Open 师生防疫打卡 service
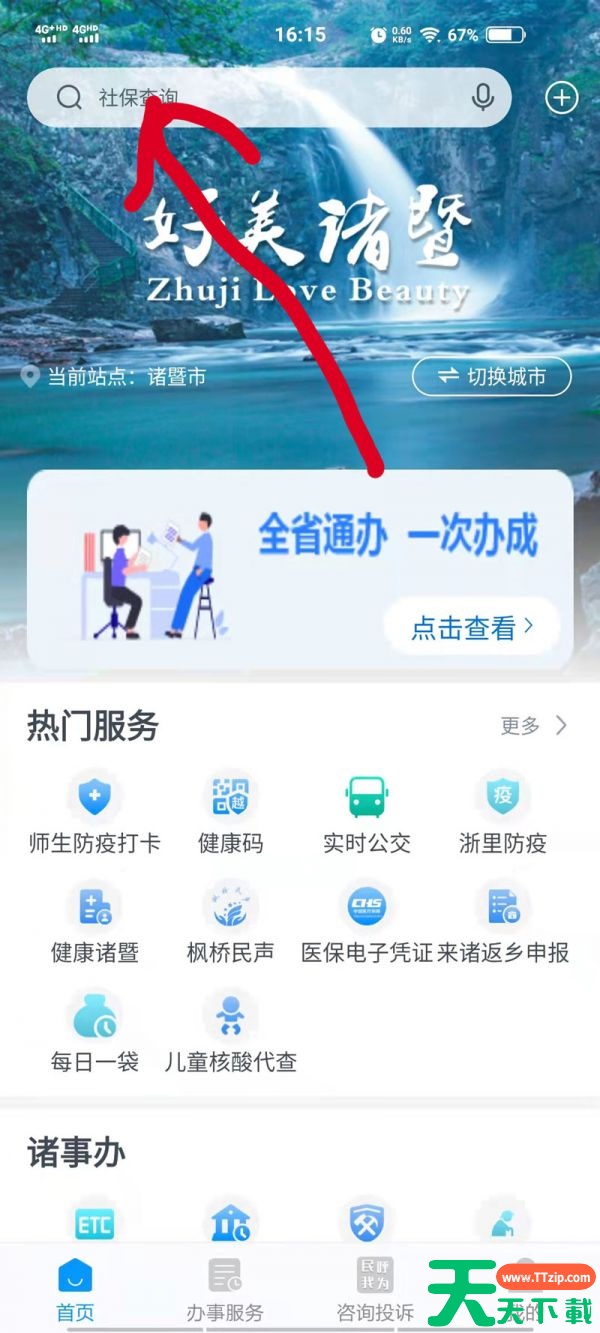600x1333 pixels. pos(95,813)
